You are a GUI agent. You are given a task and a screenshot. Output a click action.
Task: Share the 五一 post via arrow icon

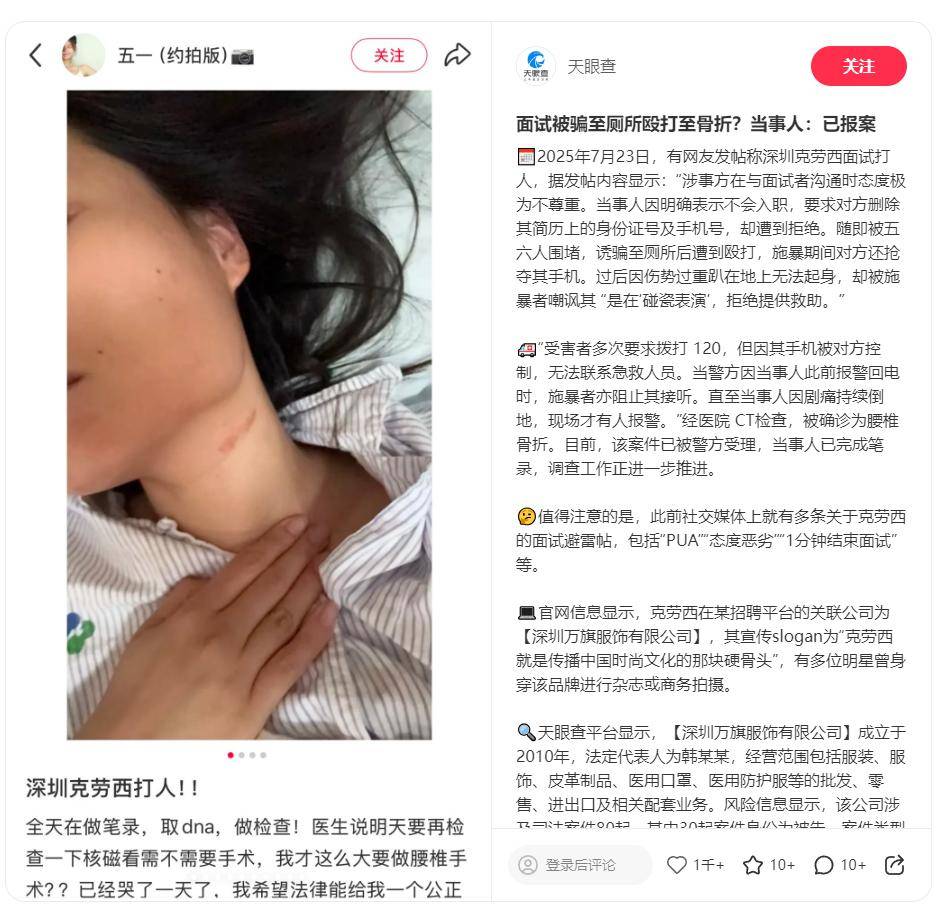pos(457,56)
